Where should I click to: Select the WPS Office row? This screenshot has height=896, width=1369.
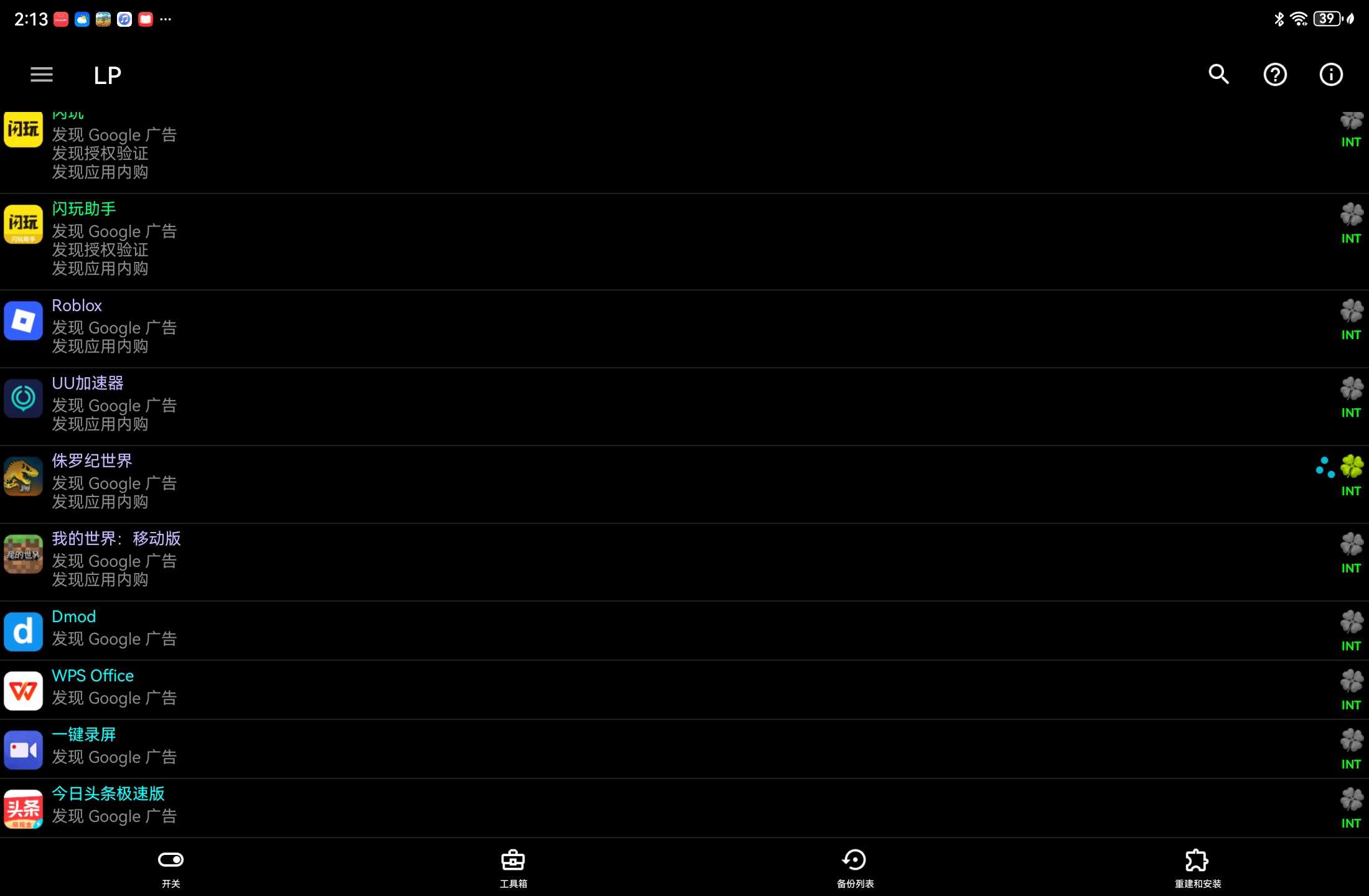[x=93, y=676]
